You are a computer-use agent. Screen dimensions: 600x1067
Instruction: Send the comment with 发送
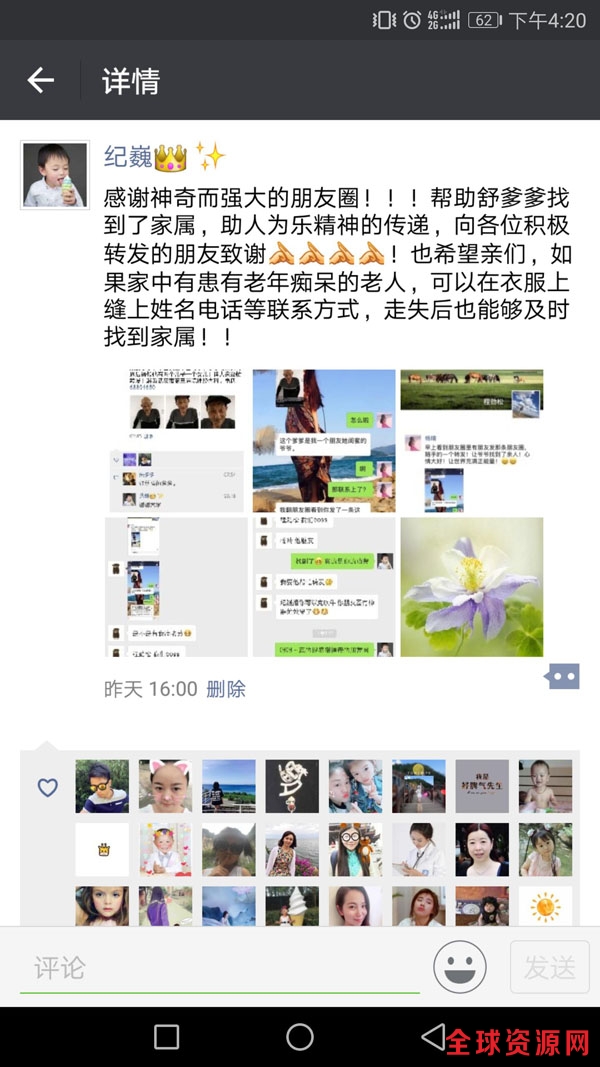(549, 967)
